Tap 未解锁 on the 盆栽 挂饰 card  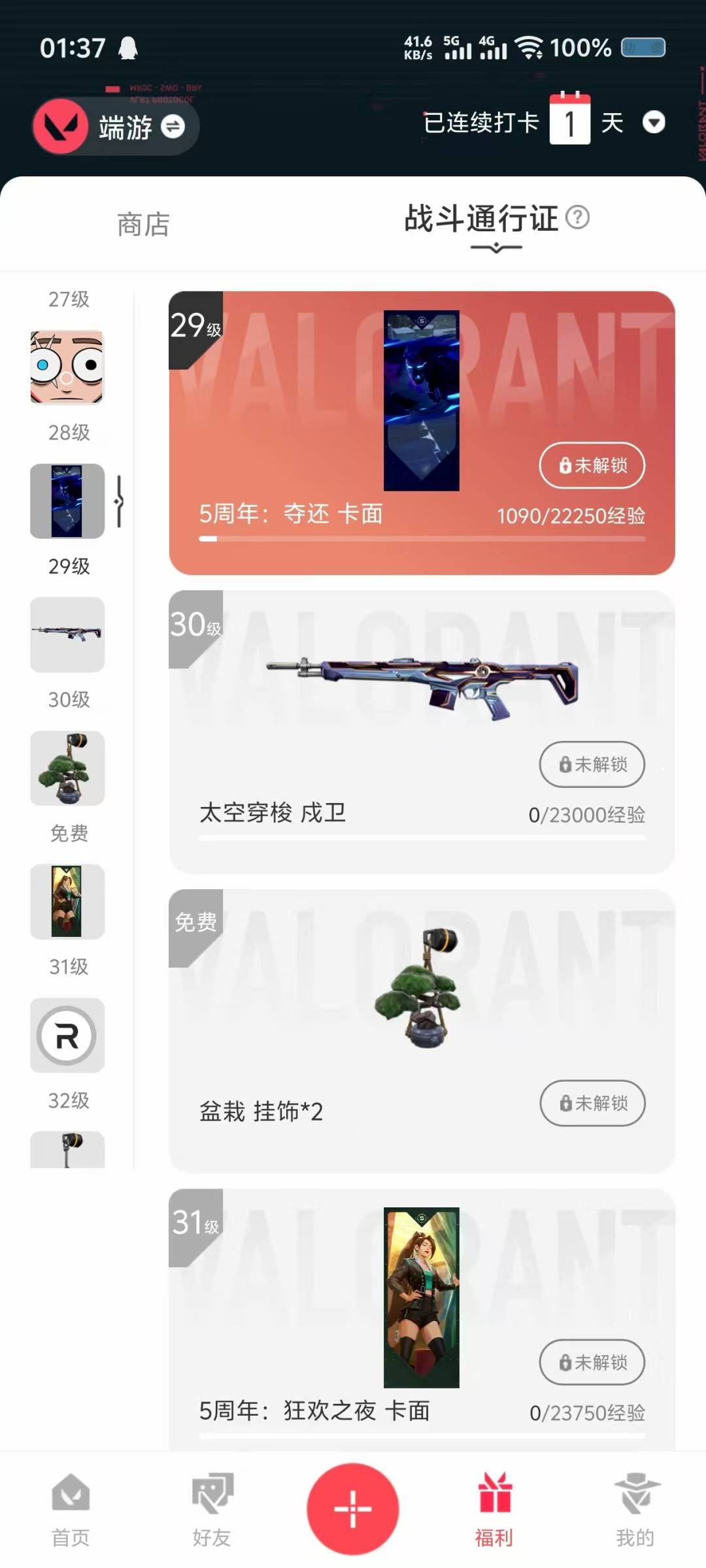pyautogui.click(x=593, y=1103)
